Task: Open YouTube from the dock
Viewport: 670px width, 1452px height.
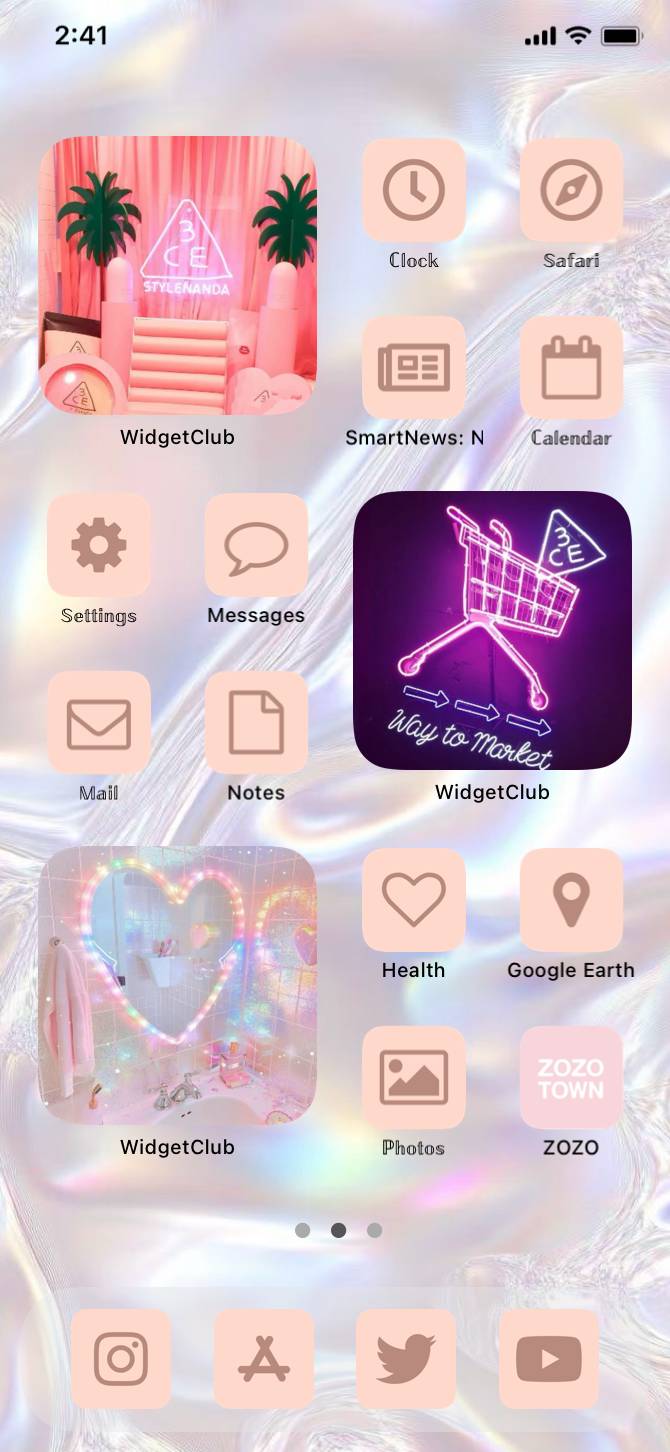Action: pyautogui.click(x=549, y=1359)
